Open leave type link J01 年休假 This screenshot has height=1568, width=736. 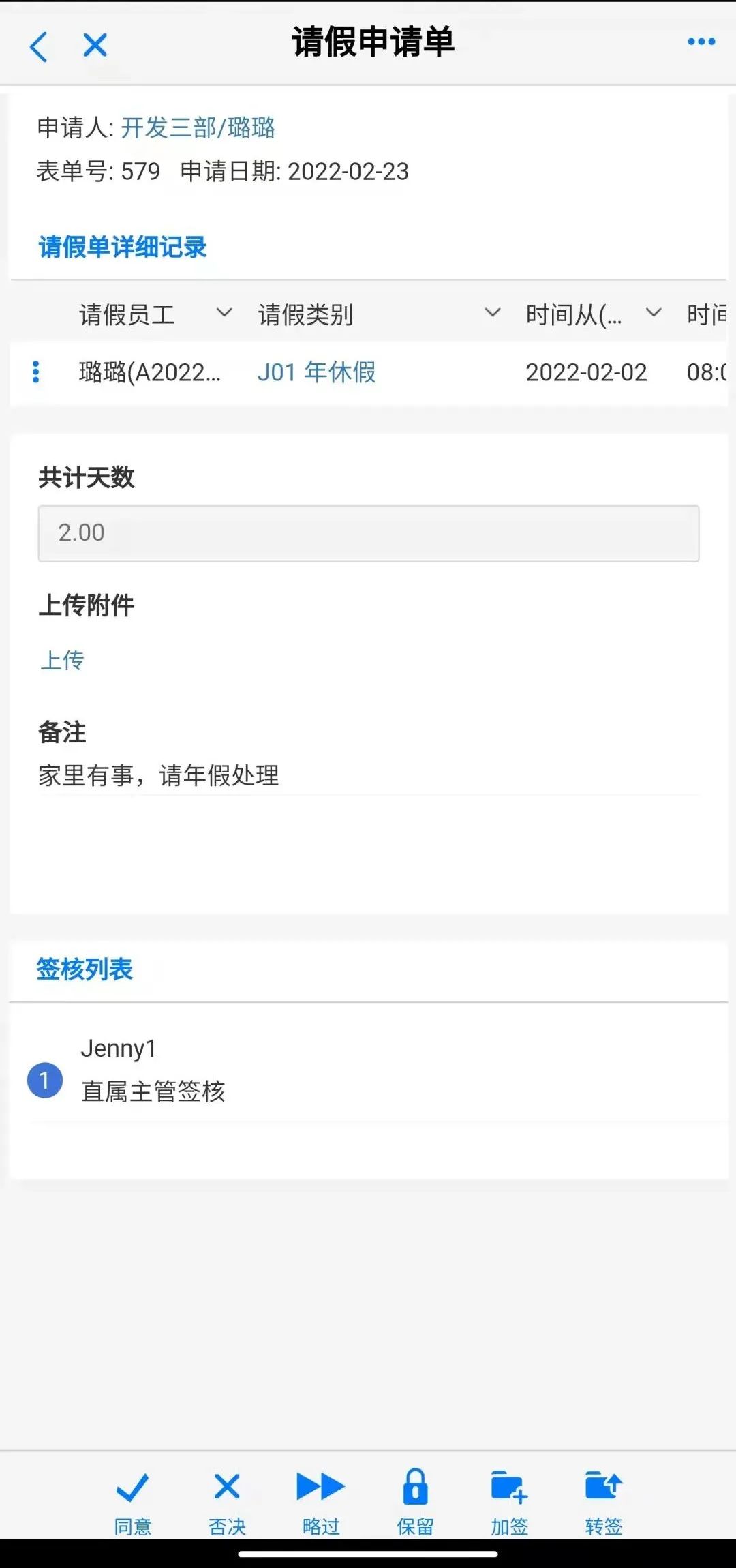317,373
